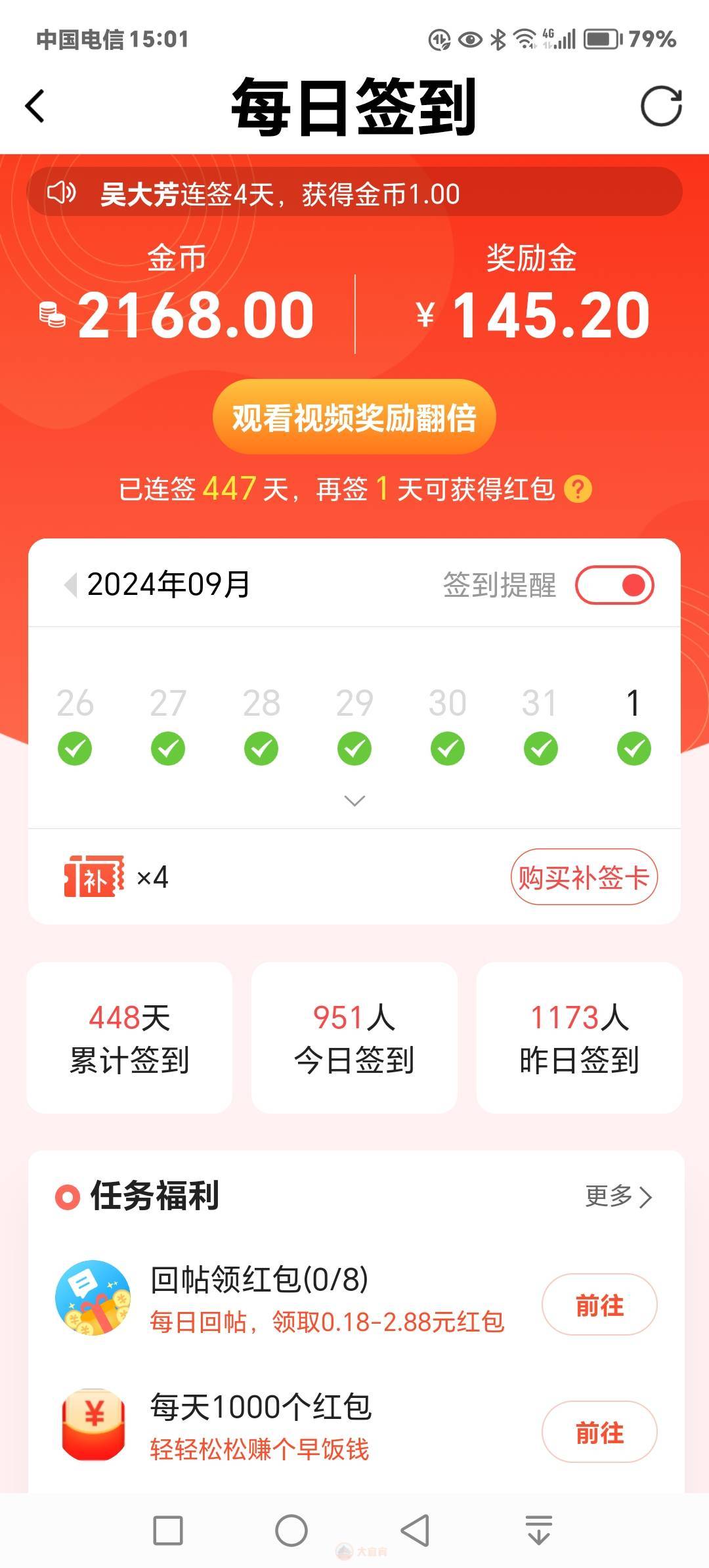The width and height of the screenshot is (709, 1568).
Task: Tap 前往 for 每天1000个红包 task
Action: pos(599,1432)
